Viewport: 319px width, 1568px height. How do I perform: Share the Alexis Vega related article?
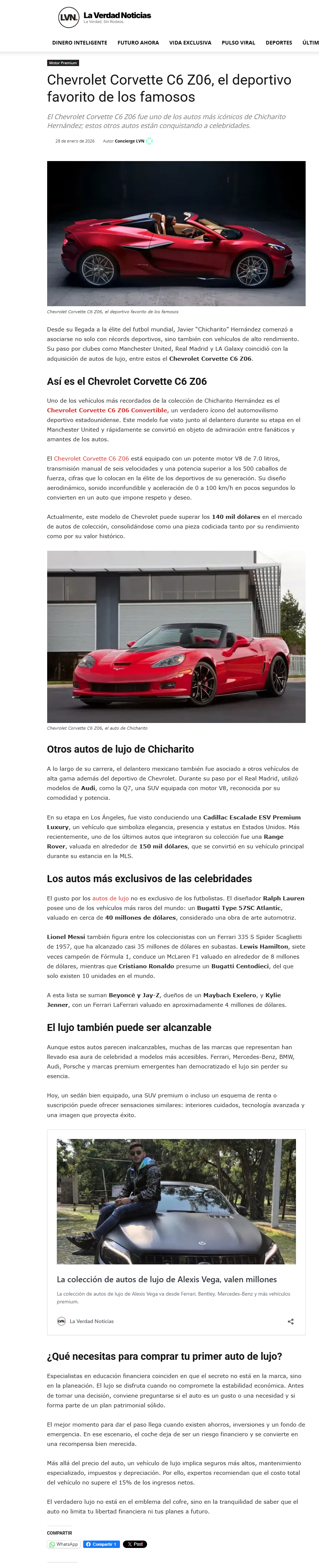[290, 1321]
